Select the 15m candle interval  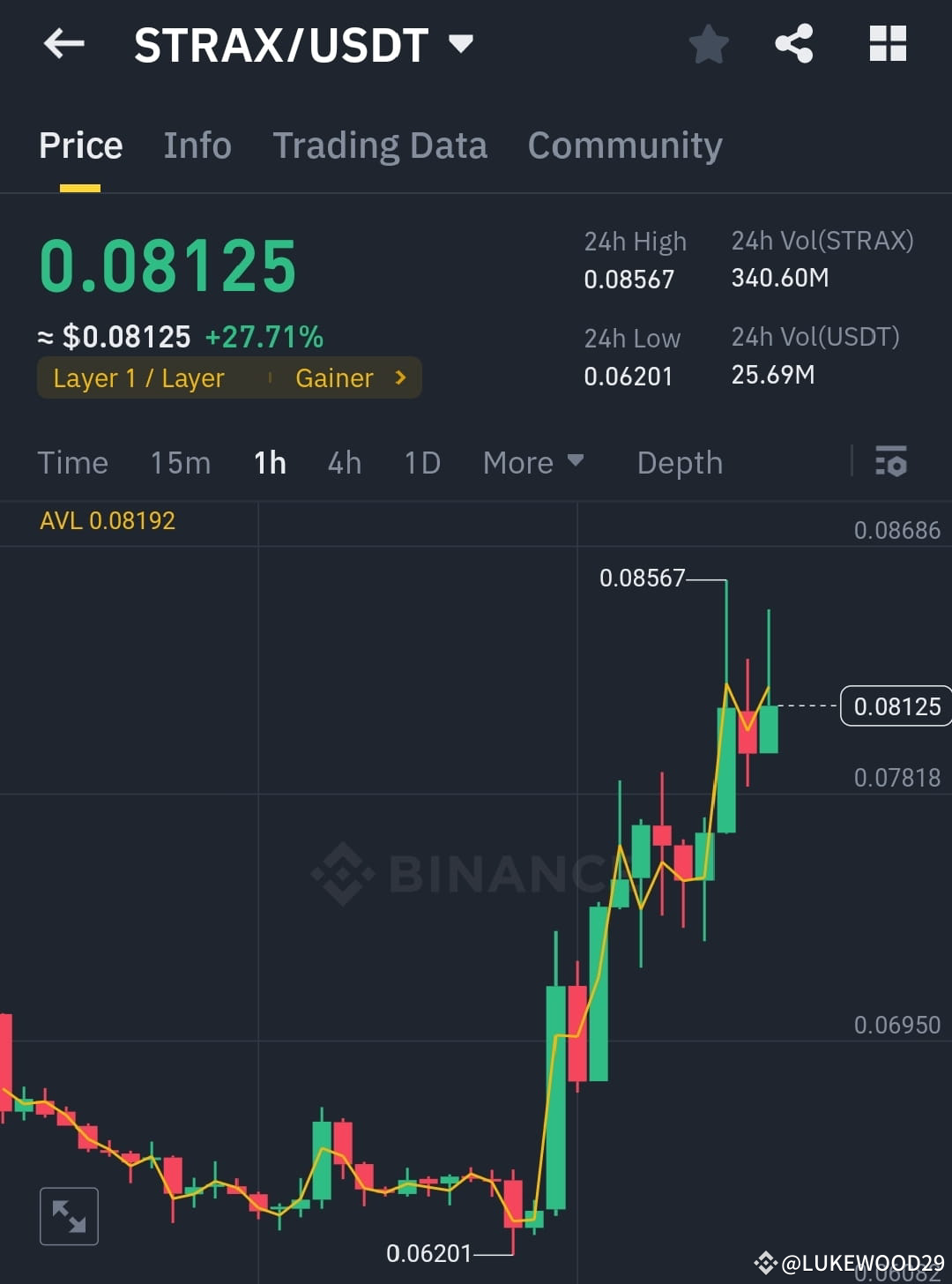click(180, 462)
